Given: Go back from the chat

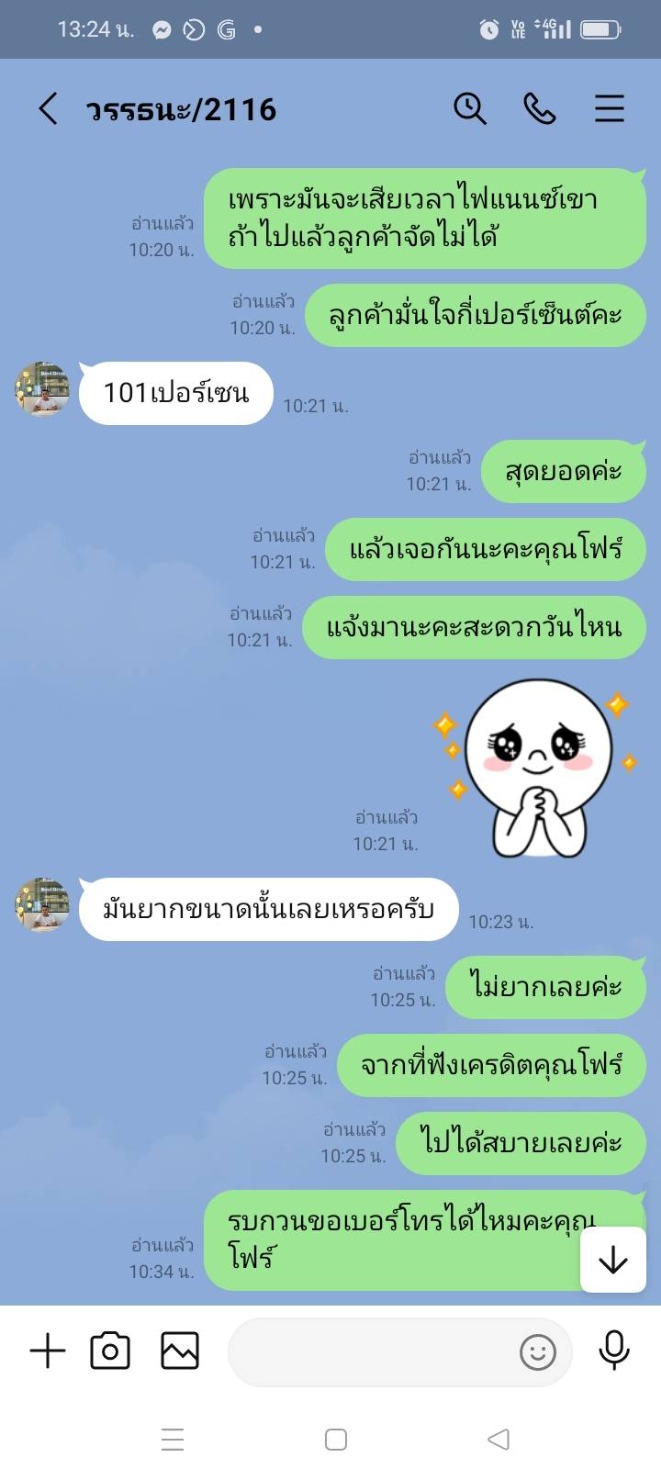Looking at the screenshot, I should tap(47, 108).
